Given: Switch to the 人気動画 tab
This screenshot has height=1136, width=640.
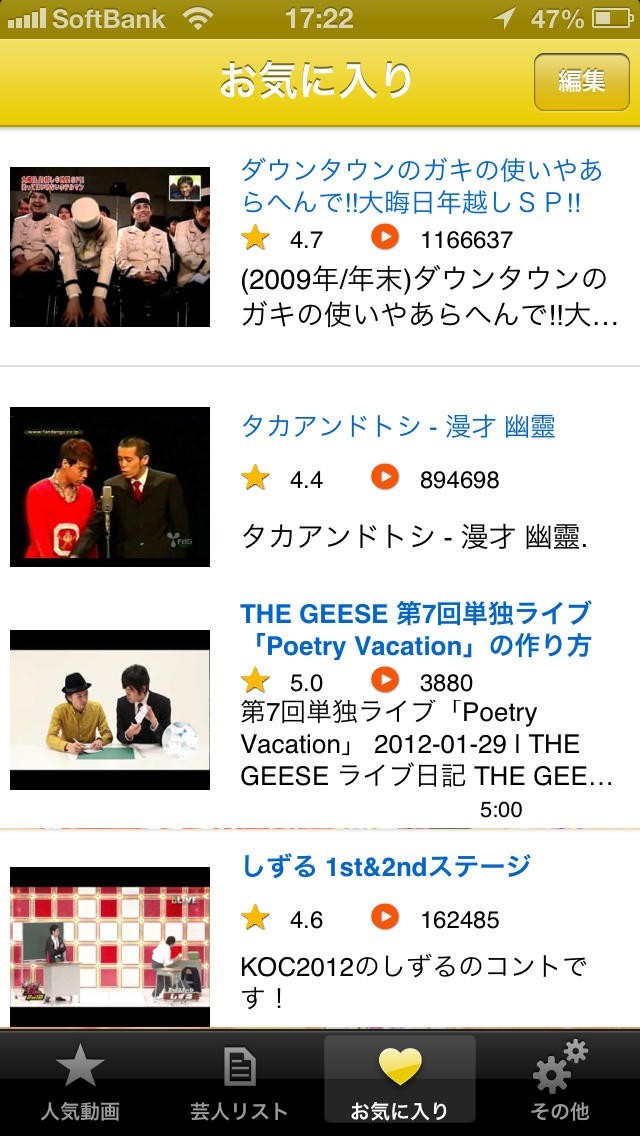Looking at the screenshot, I should pyautogui.click(x=80, y=1082).
